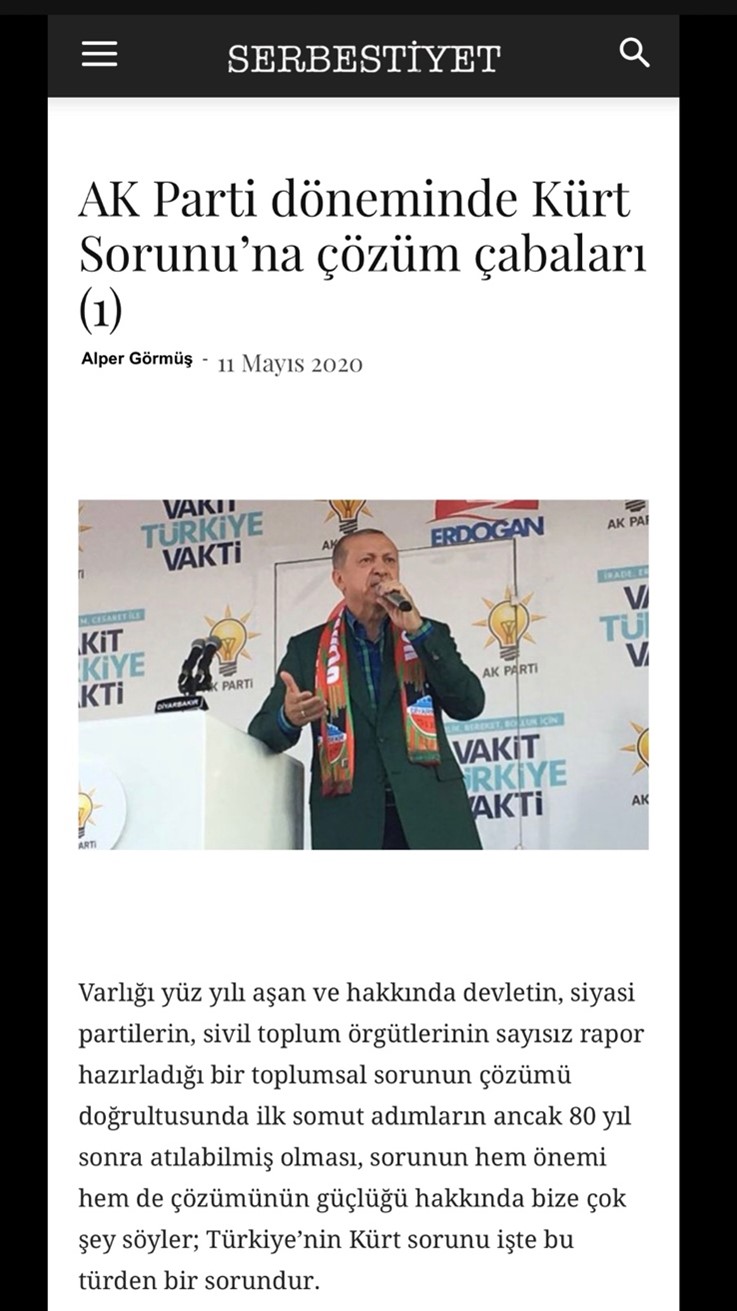Open the hamburger navigation menu
The height and width of the screenshot is (1311, 737).
[99, 54]
